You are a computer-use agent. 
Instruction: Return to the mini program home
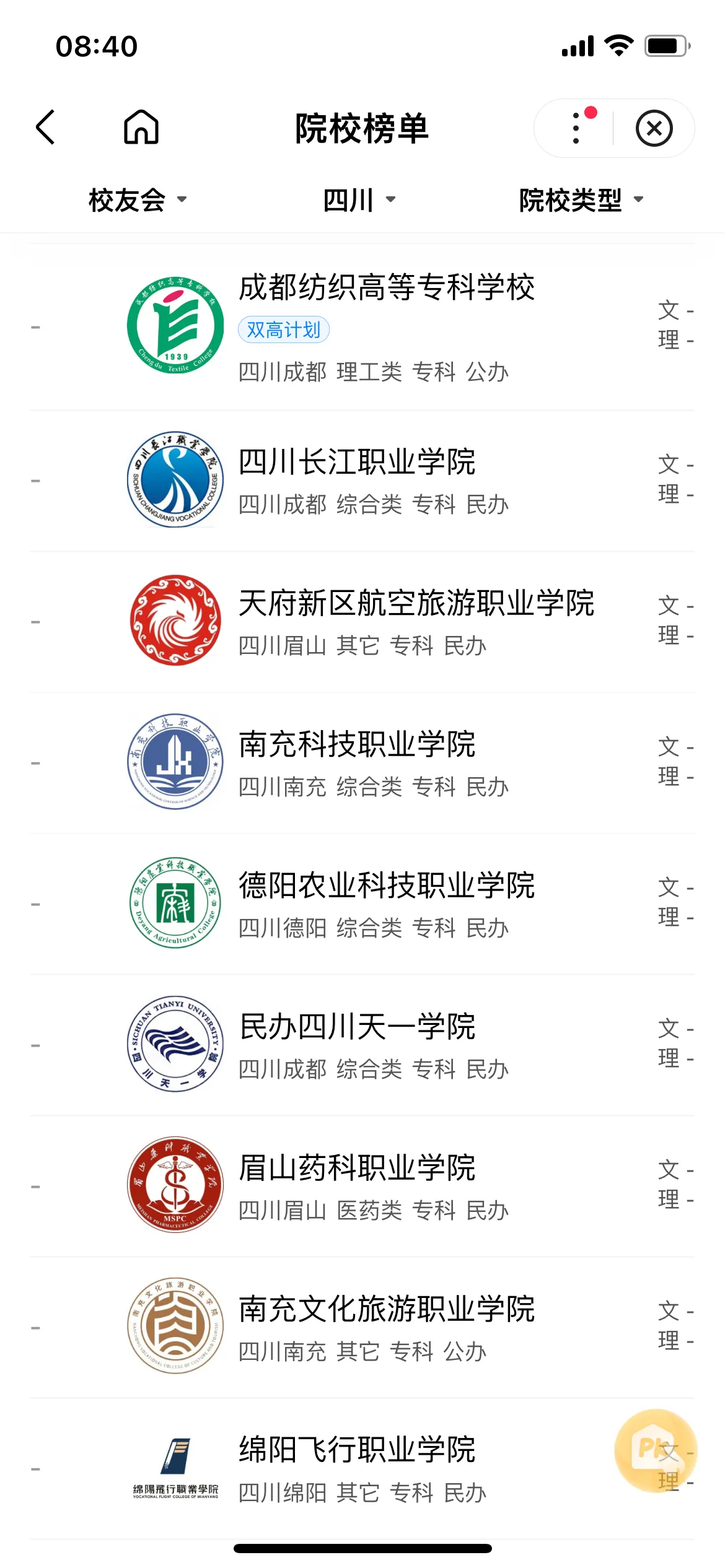141,128
